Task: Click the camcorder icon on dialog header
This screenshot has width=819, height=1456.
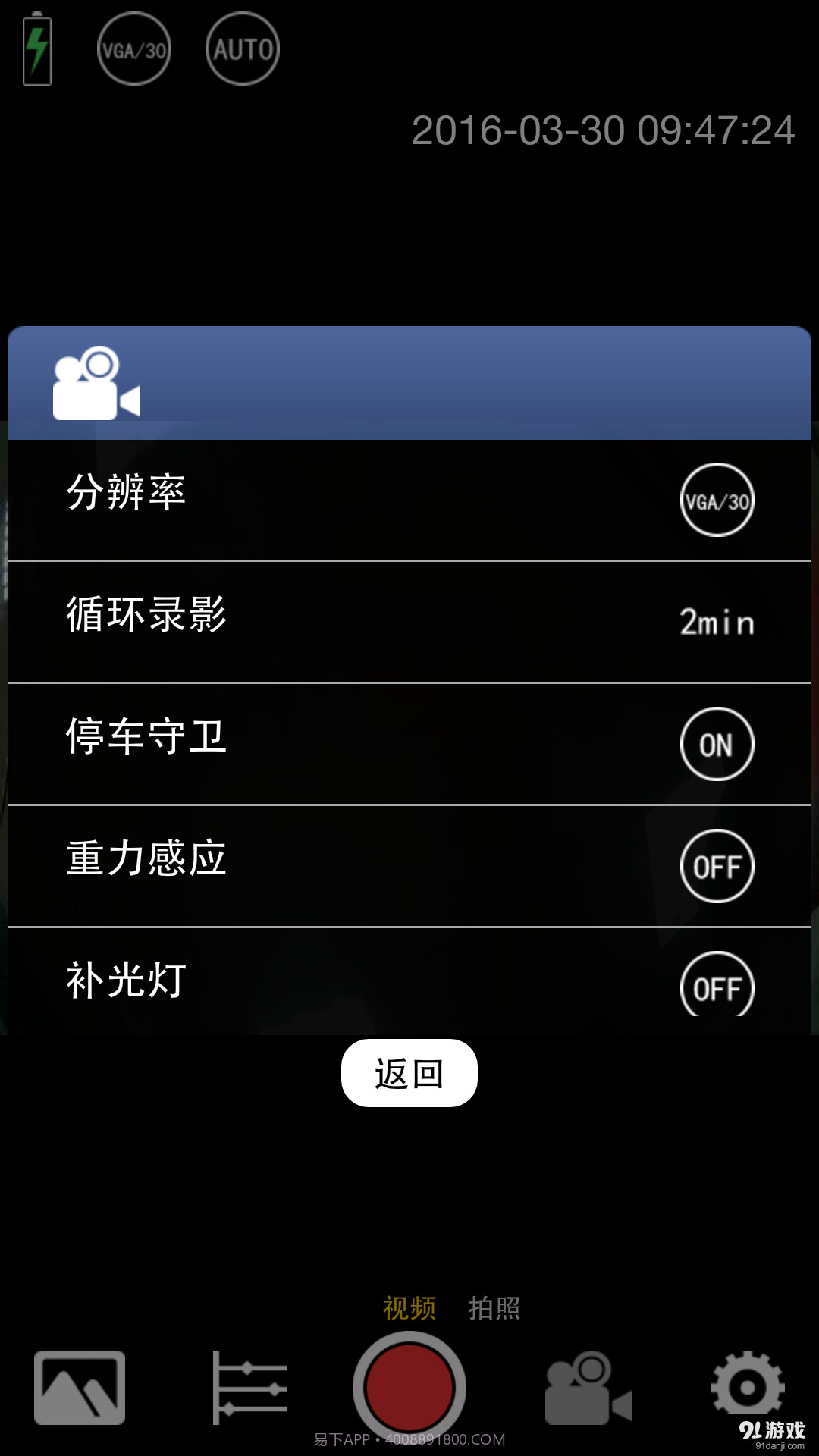Action: pyautogui.click(x=95, y=383)
